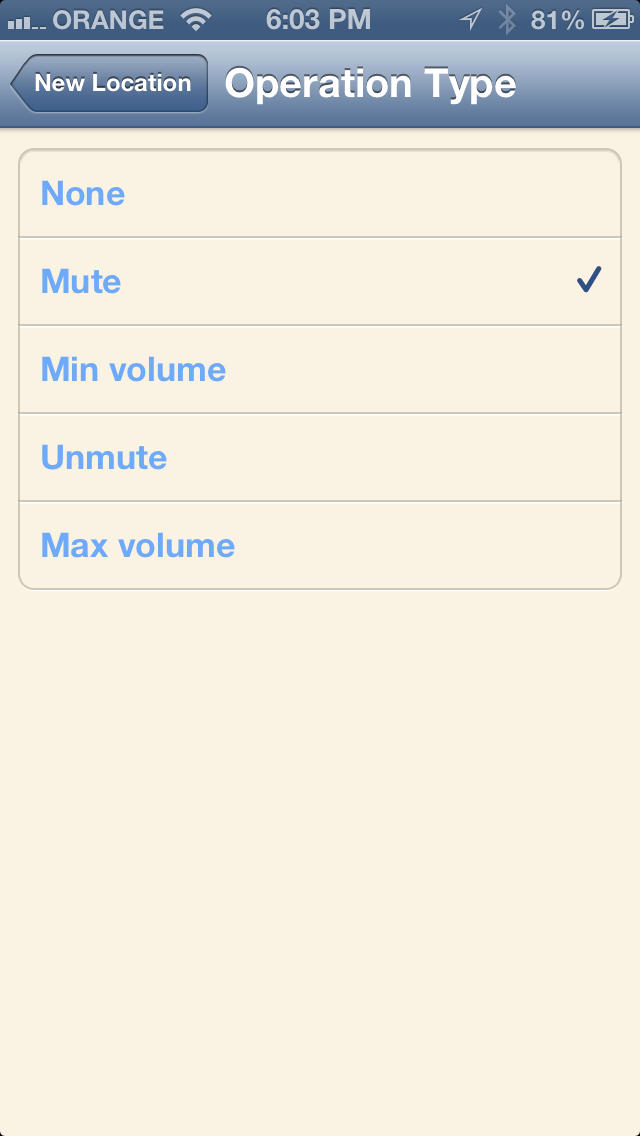Choose the Mute option

(x=320, y=281)
